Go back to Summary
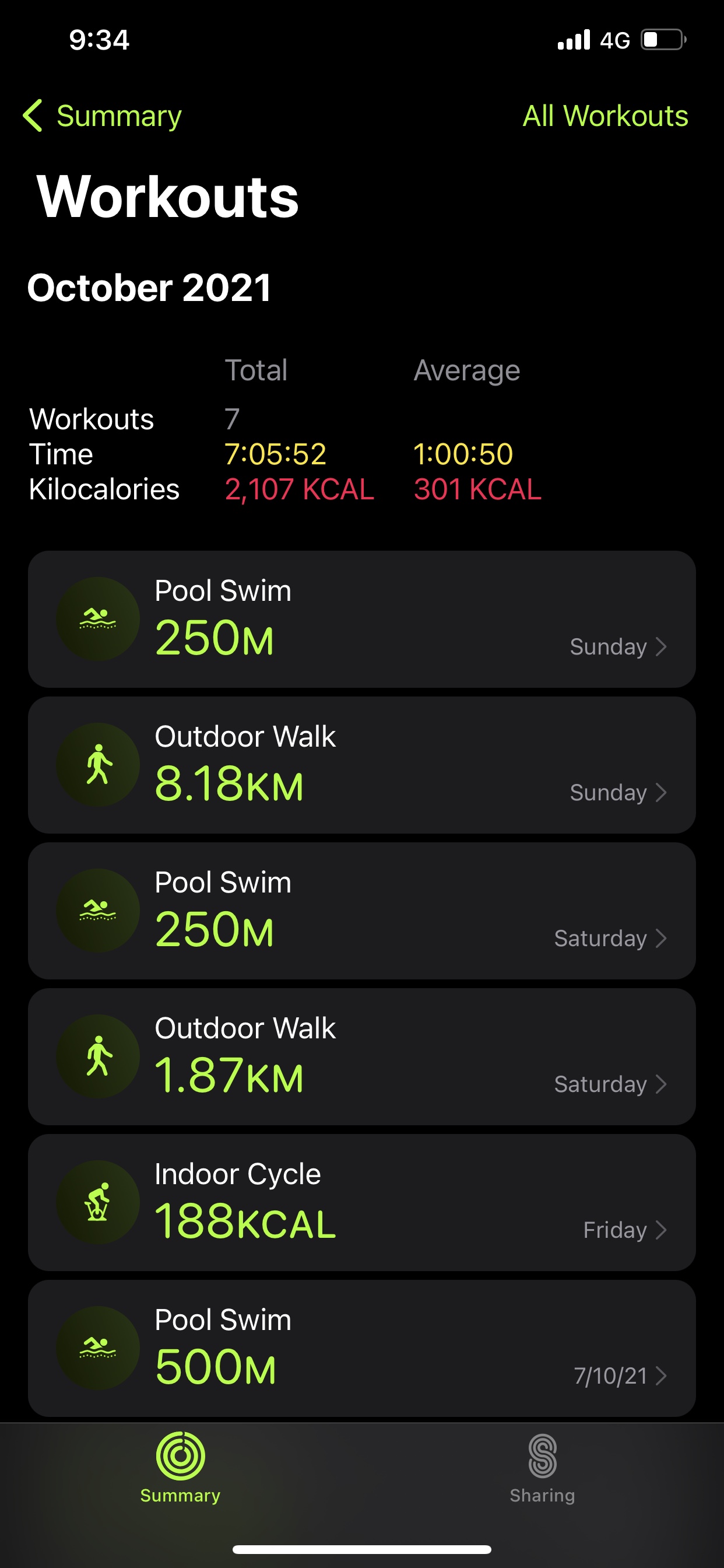 pos(102,116)
